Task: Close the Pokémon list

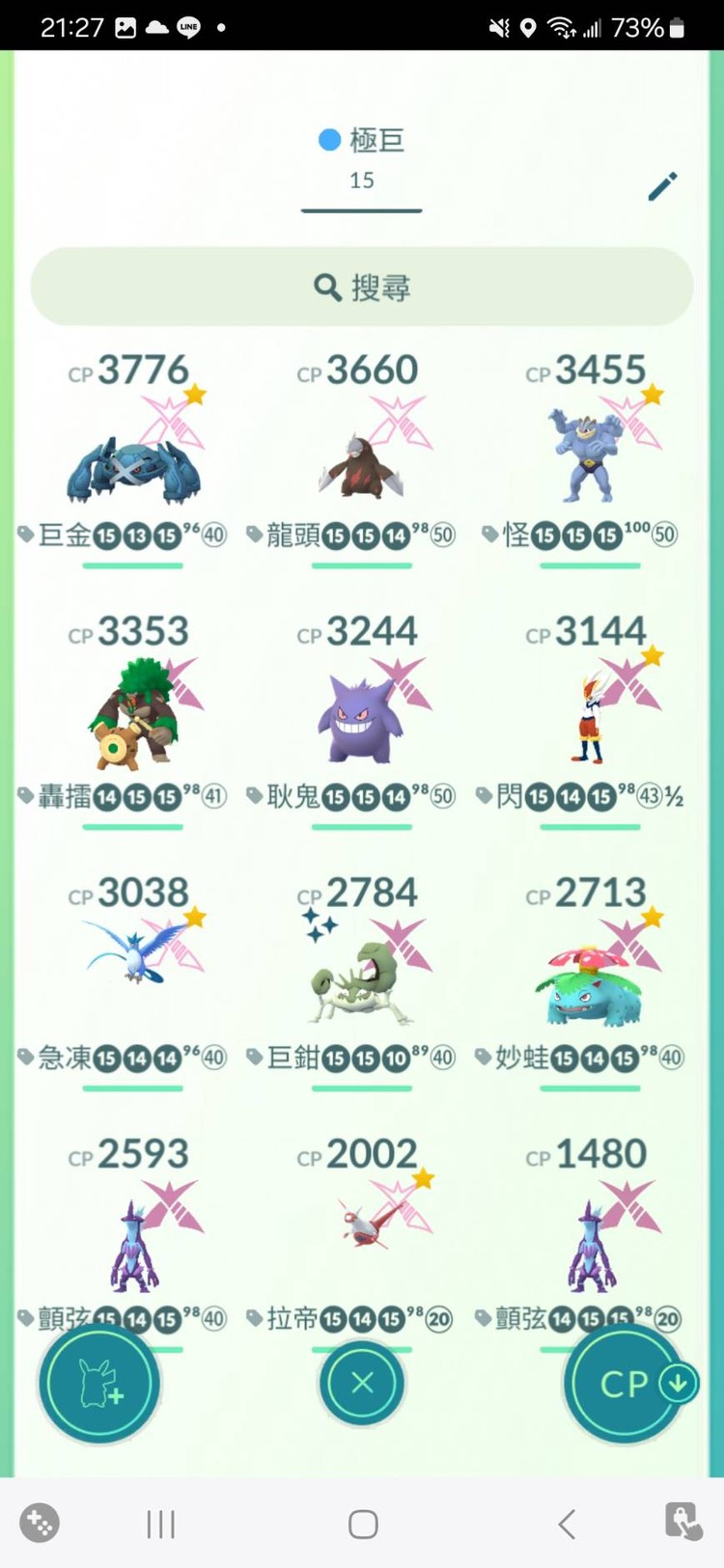Action: (362, 1383)
